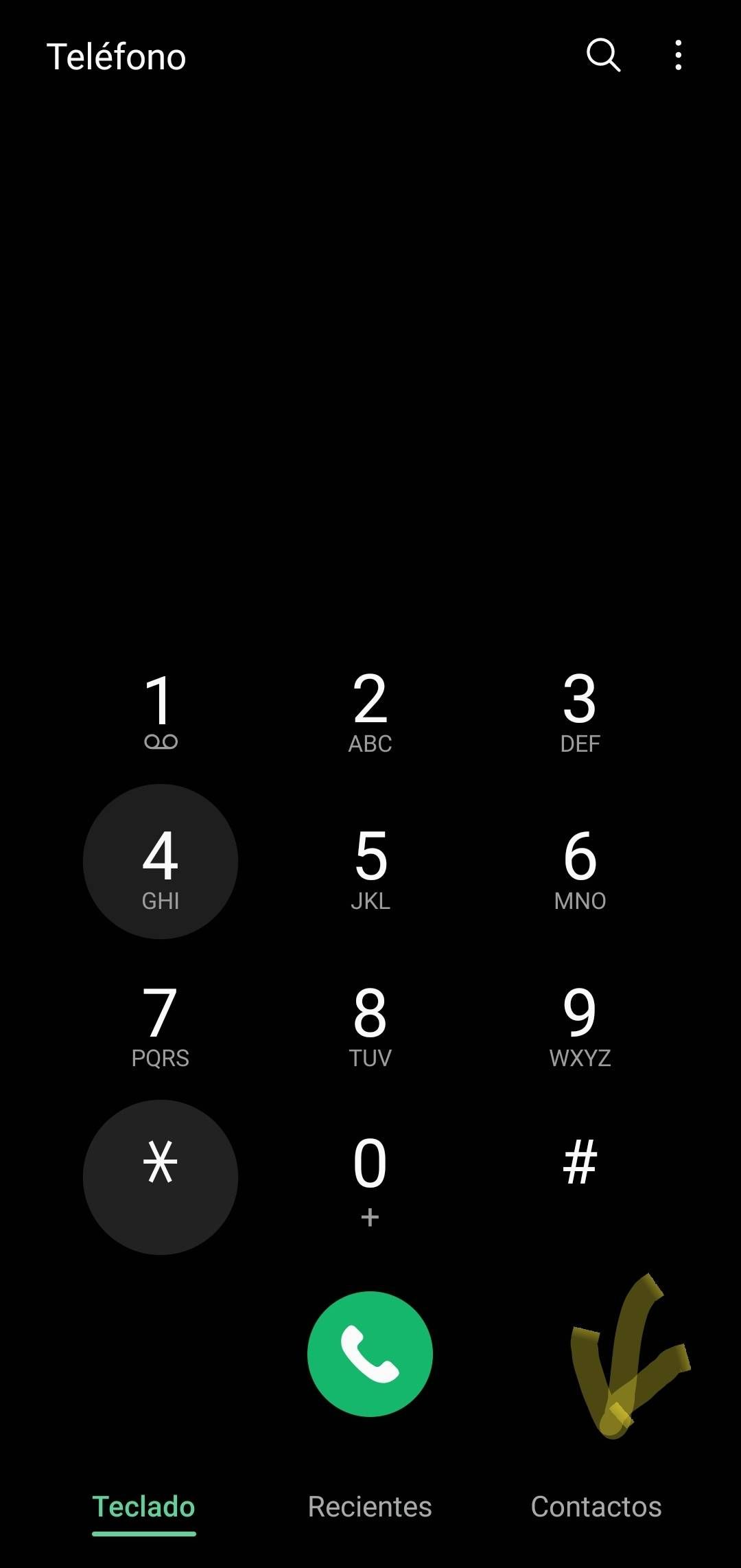This screenshot has height=1568, width=741.
Task: Switch to the Recientes tab
Action: coord(370,1506)
